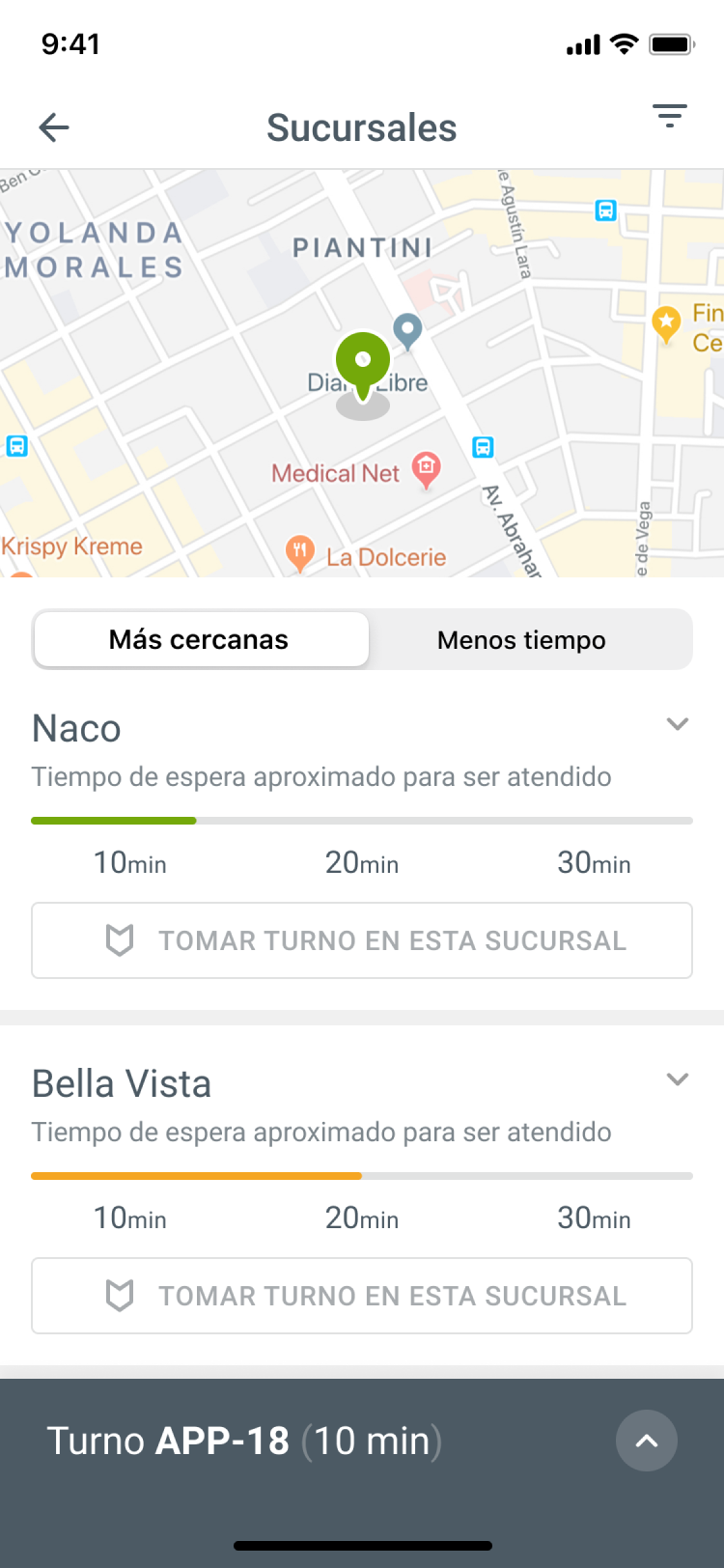The height and width of the screenshot is (1568, 724).
Task: Switch to Más cercanas tab
Action: pos(200,639)
